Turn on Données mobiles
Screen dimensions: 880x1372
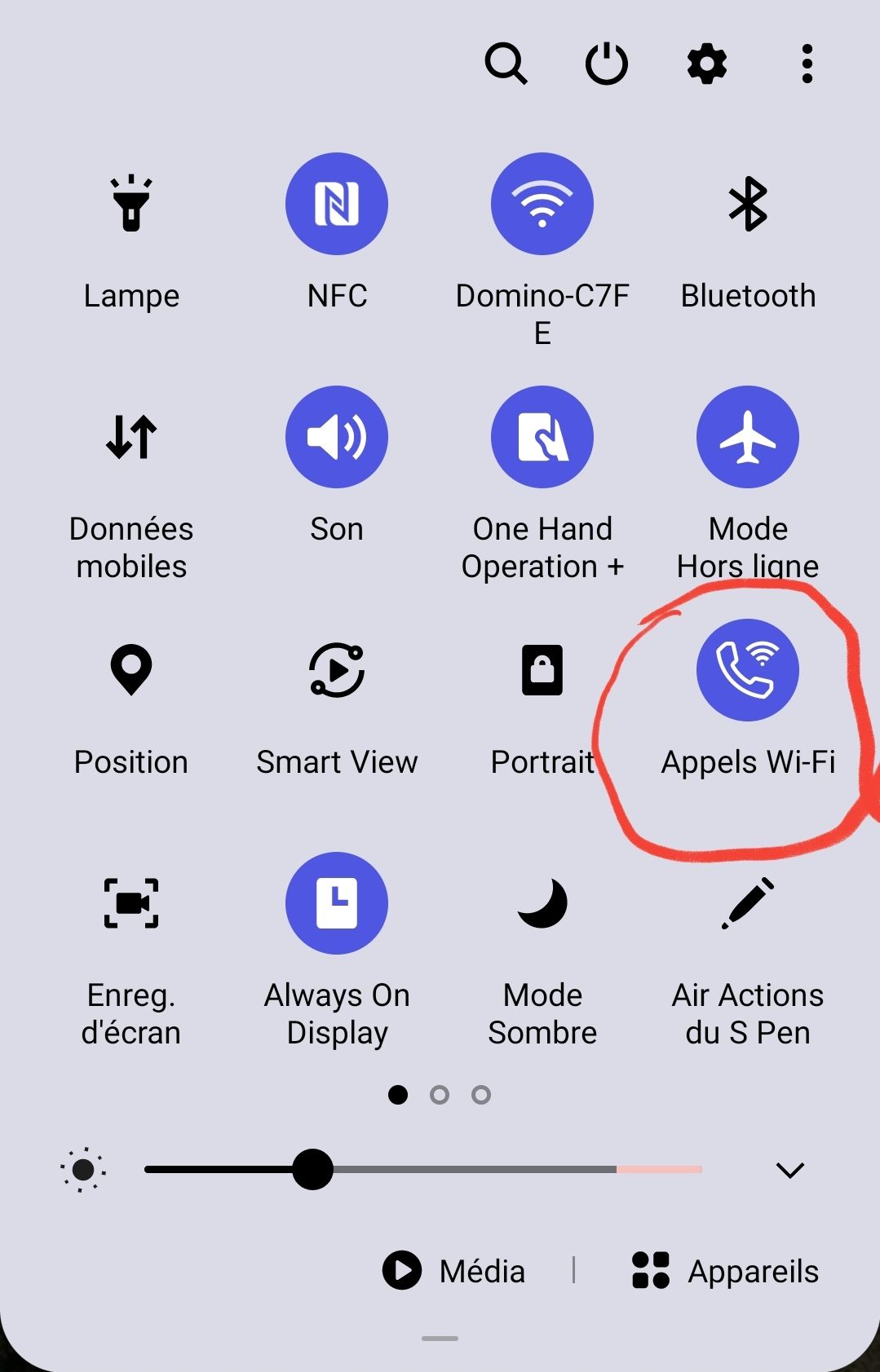coord(131,437)
